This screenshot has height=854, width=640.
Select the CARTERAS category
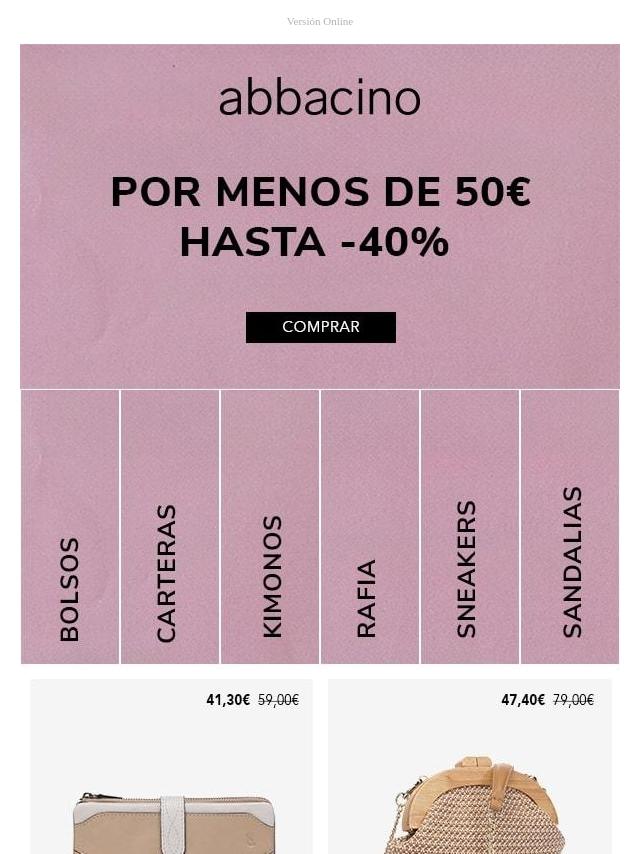coord(169,527)
